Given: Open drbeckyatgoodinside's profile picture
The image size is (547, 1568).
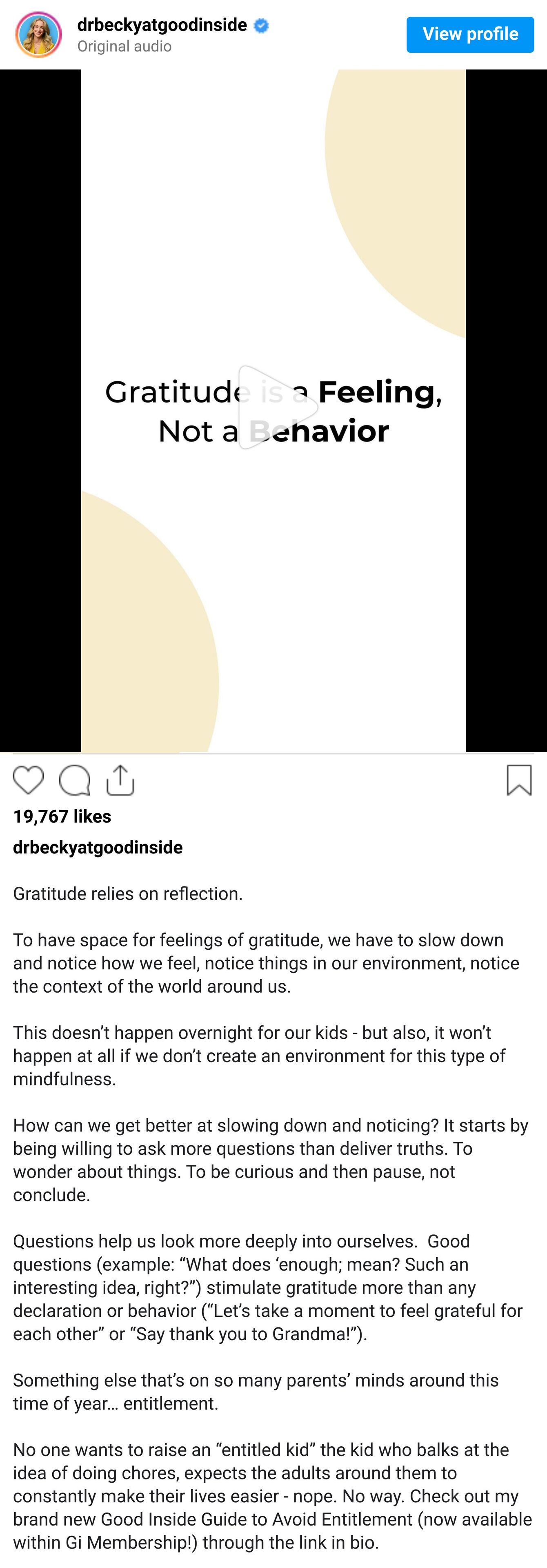Looking at the screenshot, I should [38, 35].
